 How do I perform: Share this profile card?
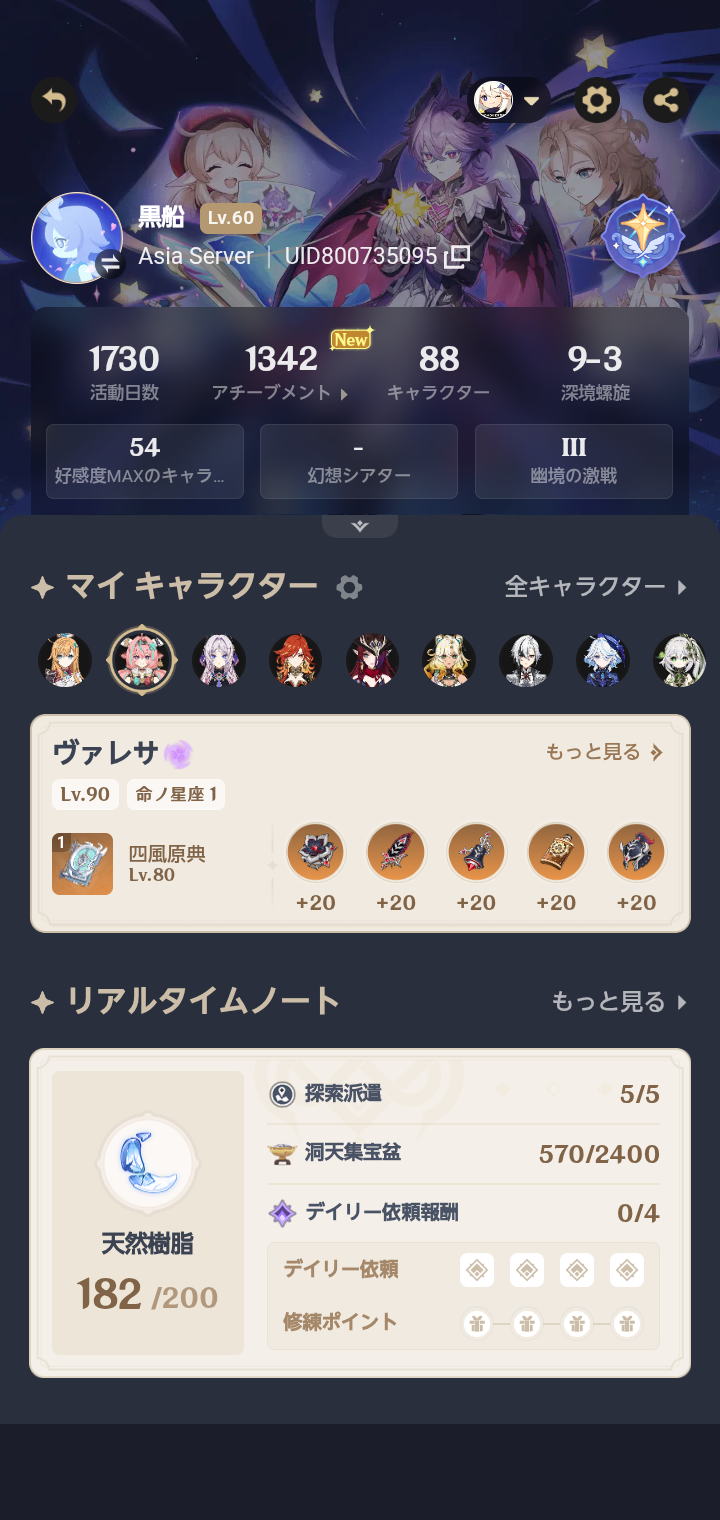[666, 100]
